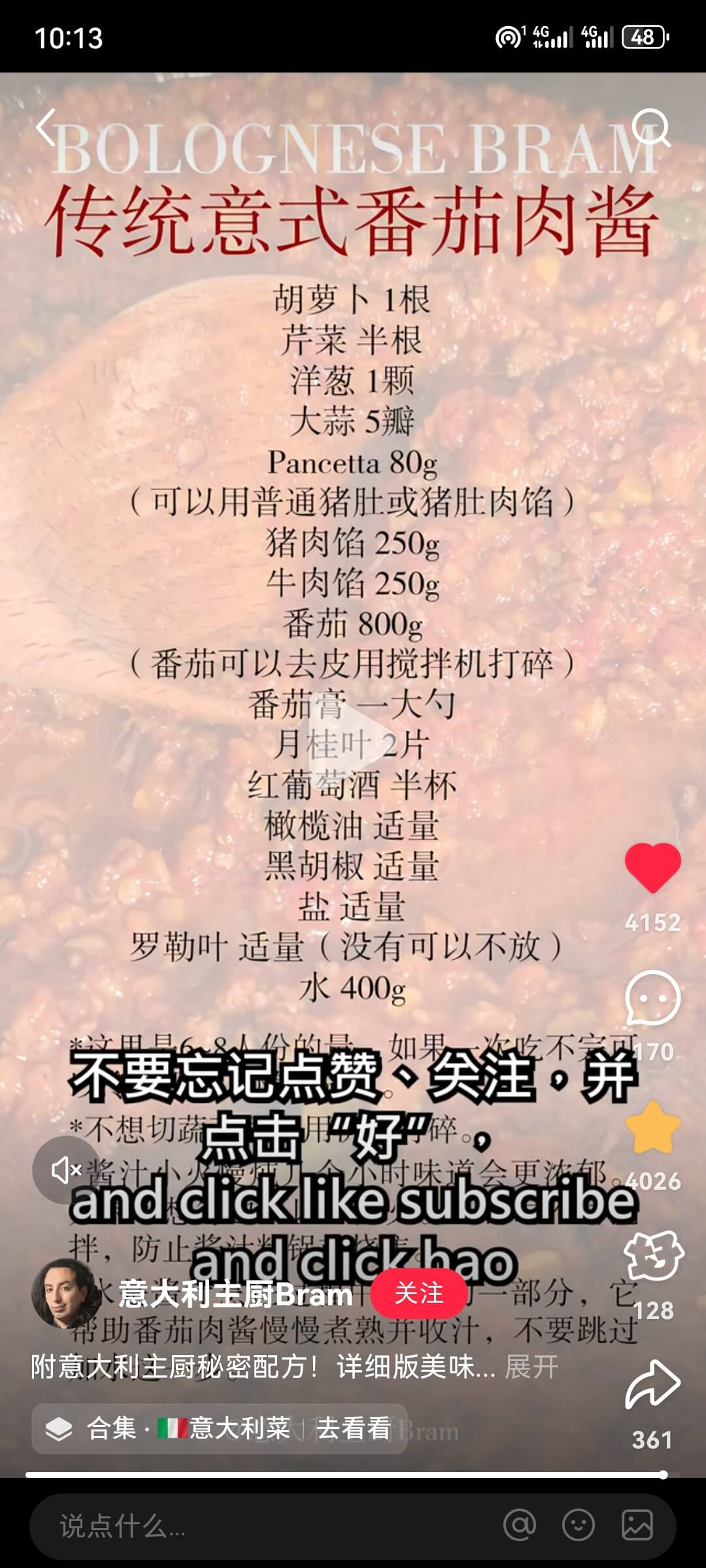Viewport: 706px width, 1568px height.
Task: Tap the video progress bar
Action: 345,1475
